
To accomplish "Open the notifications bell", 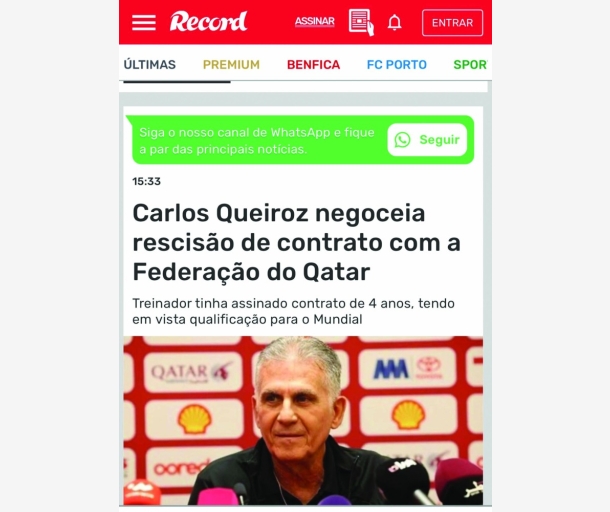I will pos(395,23).
